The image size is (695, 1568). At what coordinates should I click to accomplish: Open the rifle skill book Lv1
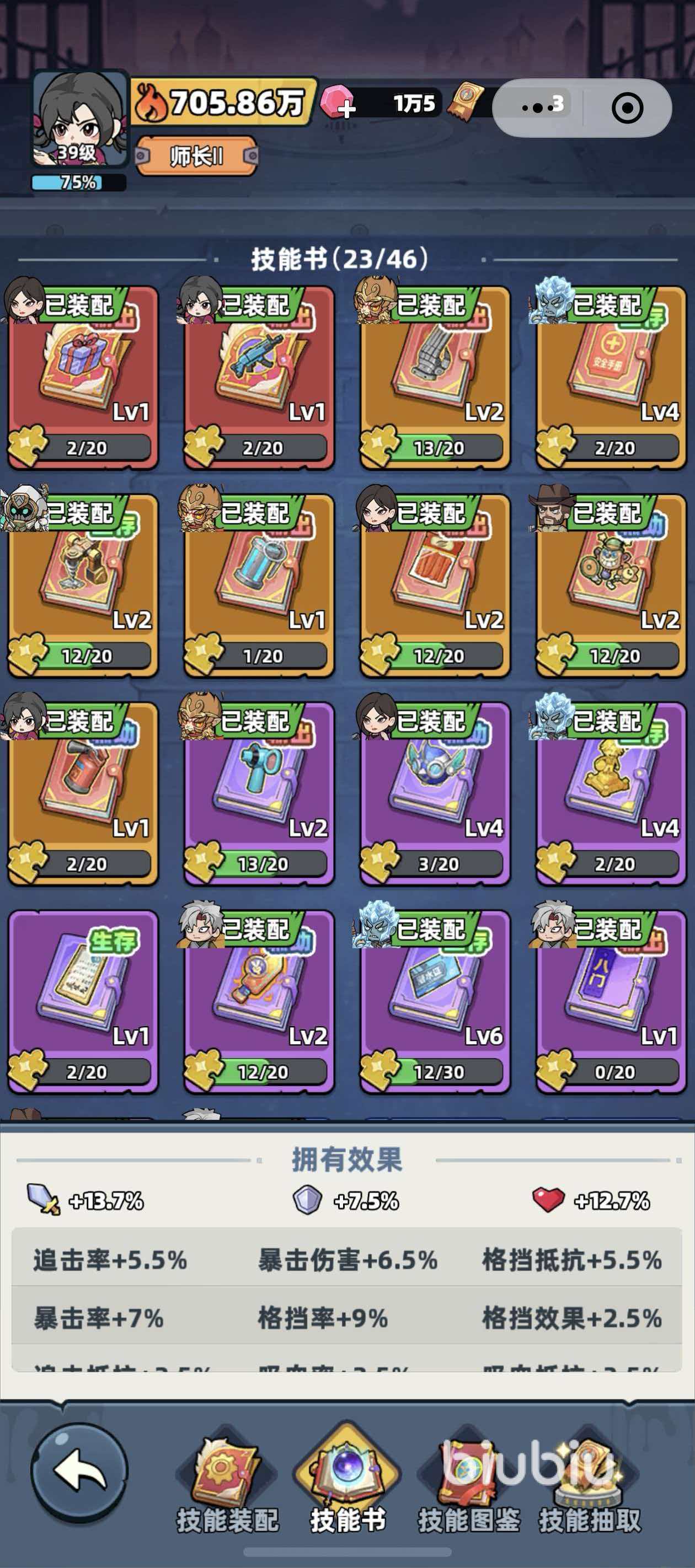click(259, 378)
